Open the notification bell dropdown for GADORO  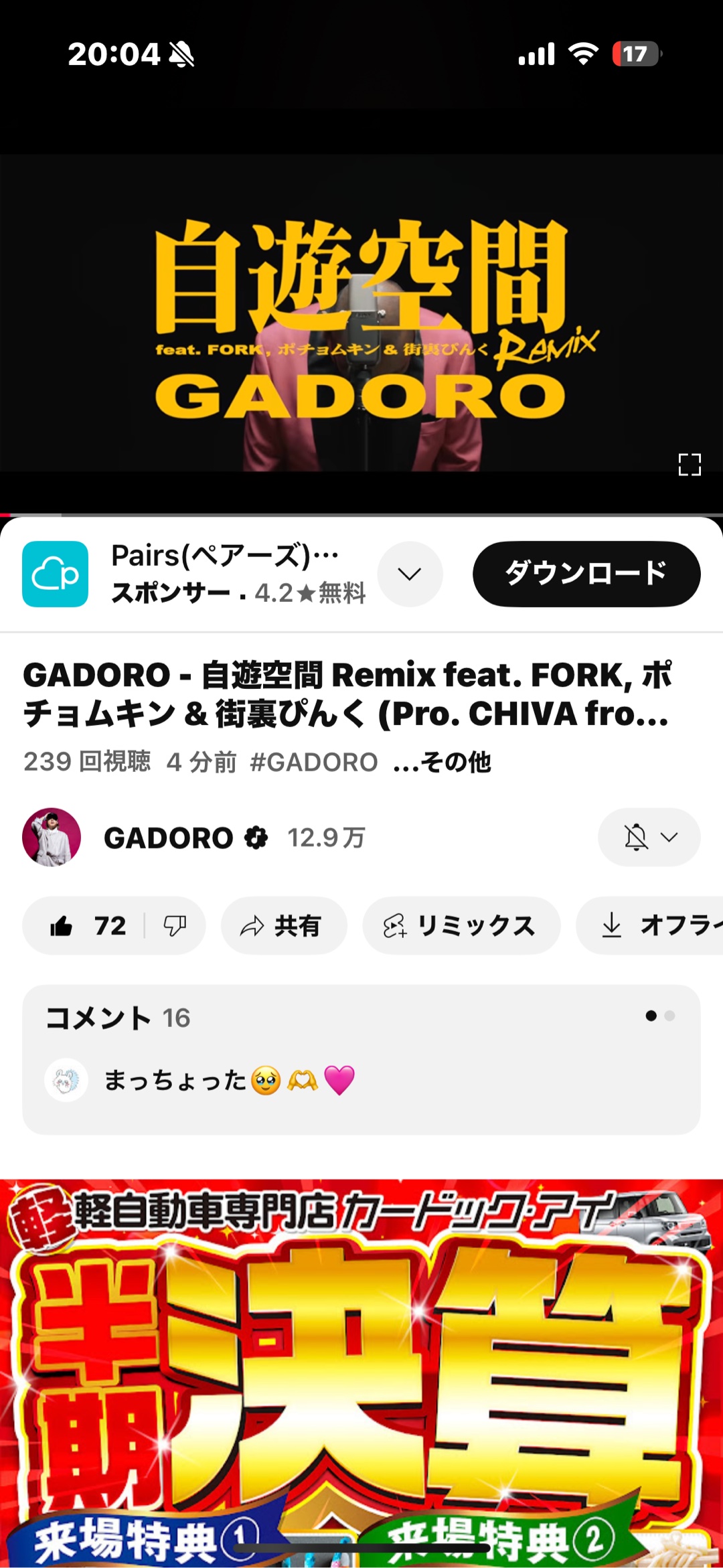click(649, 837)
